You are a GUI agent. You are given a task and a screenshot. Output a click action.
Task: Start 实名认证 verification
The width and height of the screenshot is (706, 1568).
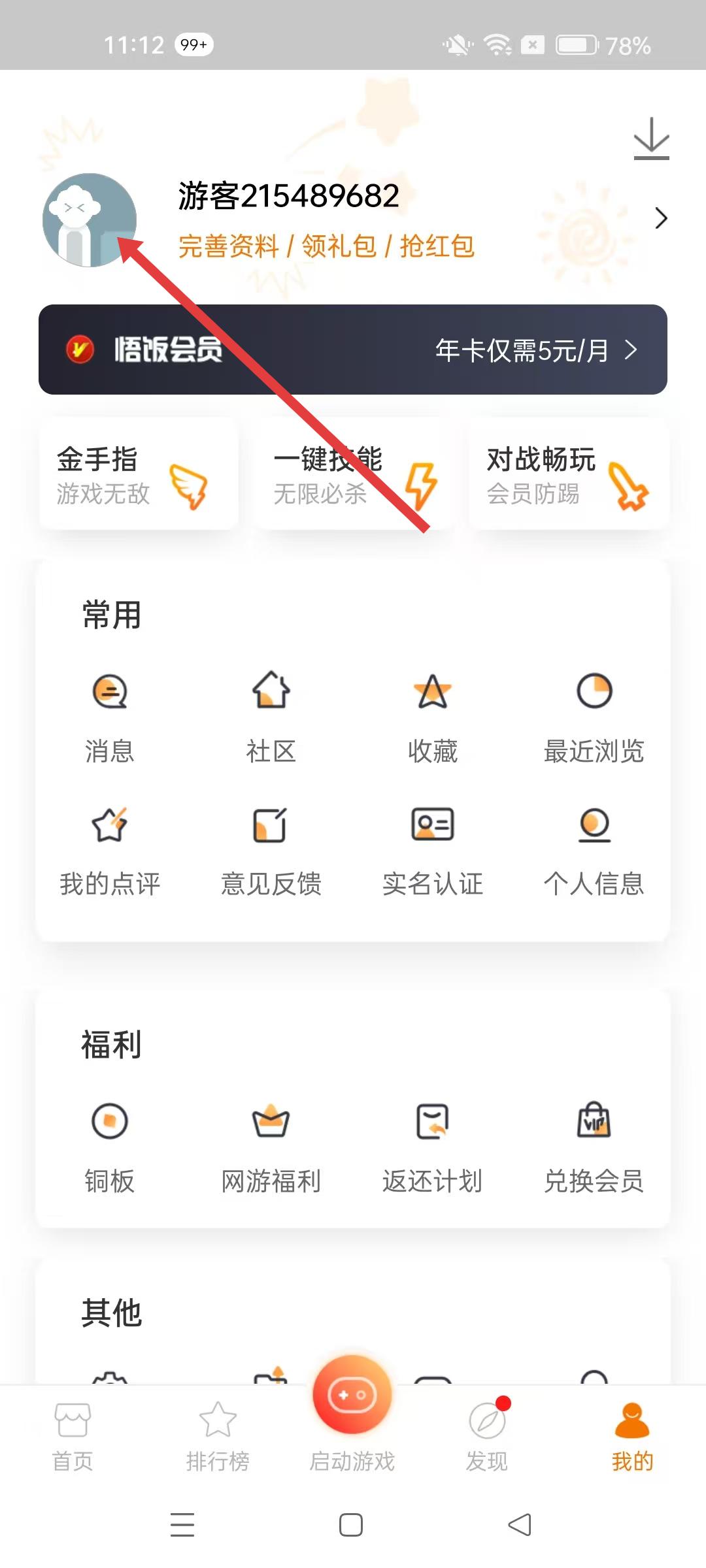432,849
